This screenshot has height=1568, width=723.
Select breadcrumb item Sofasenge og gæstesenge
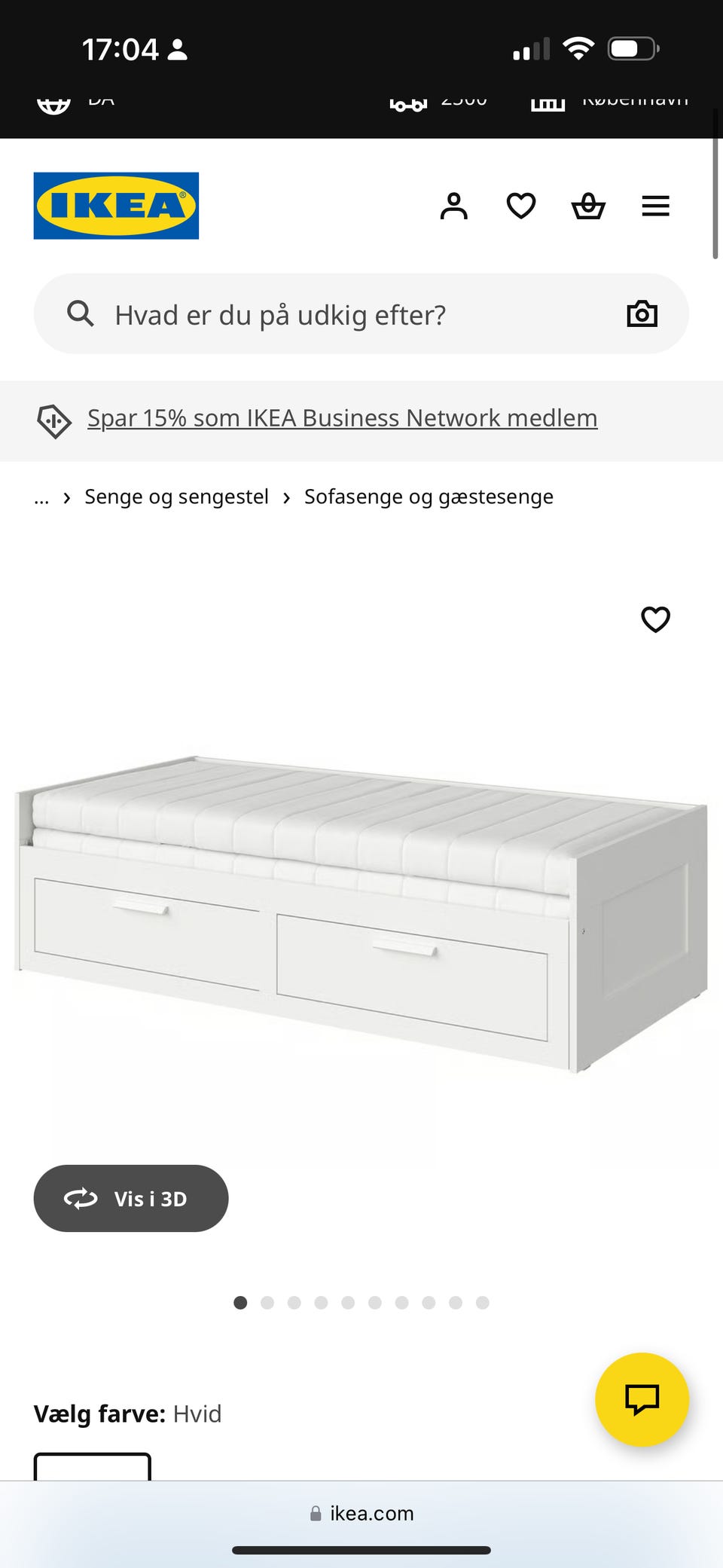(428, 496)
